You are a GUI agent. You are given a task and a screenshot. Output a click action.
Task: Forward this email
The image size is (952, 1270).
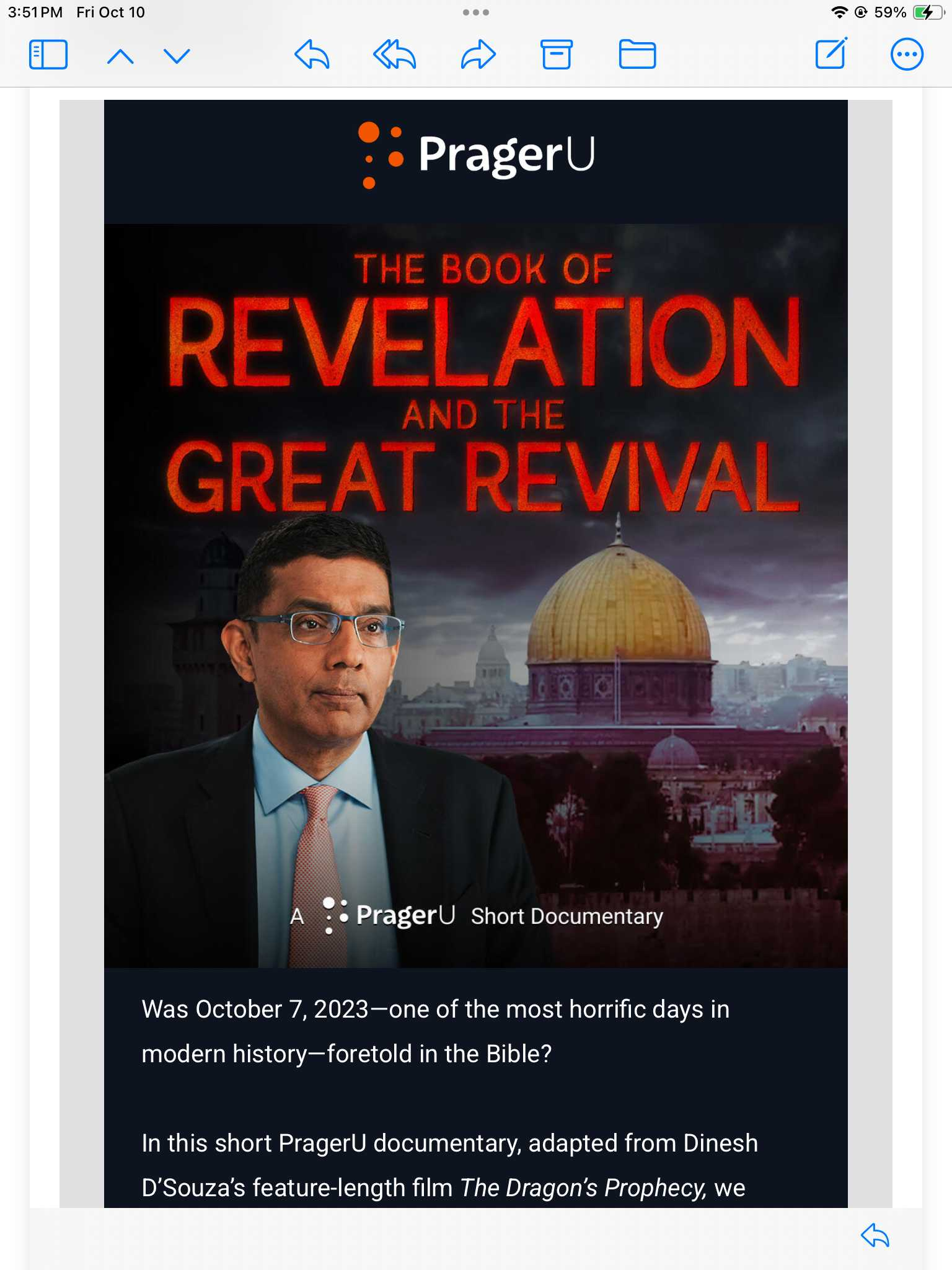[478, 55]
